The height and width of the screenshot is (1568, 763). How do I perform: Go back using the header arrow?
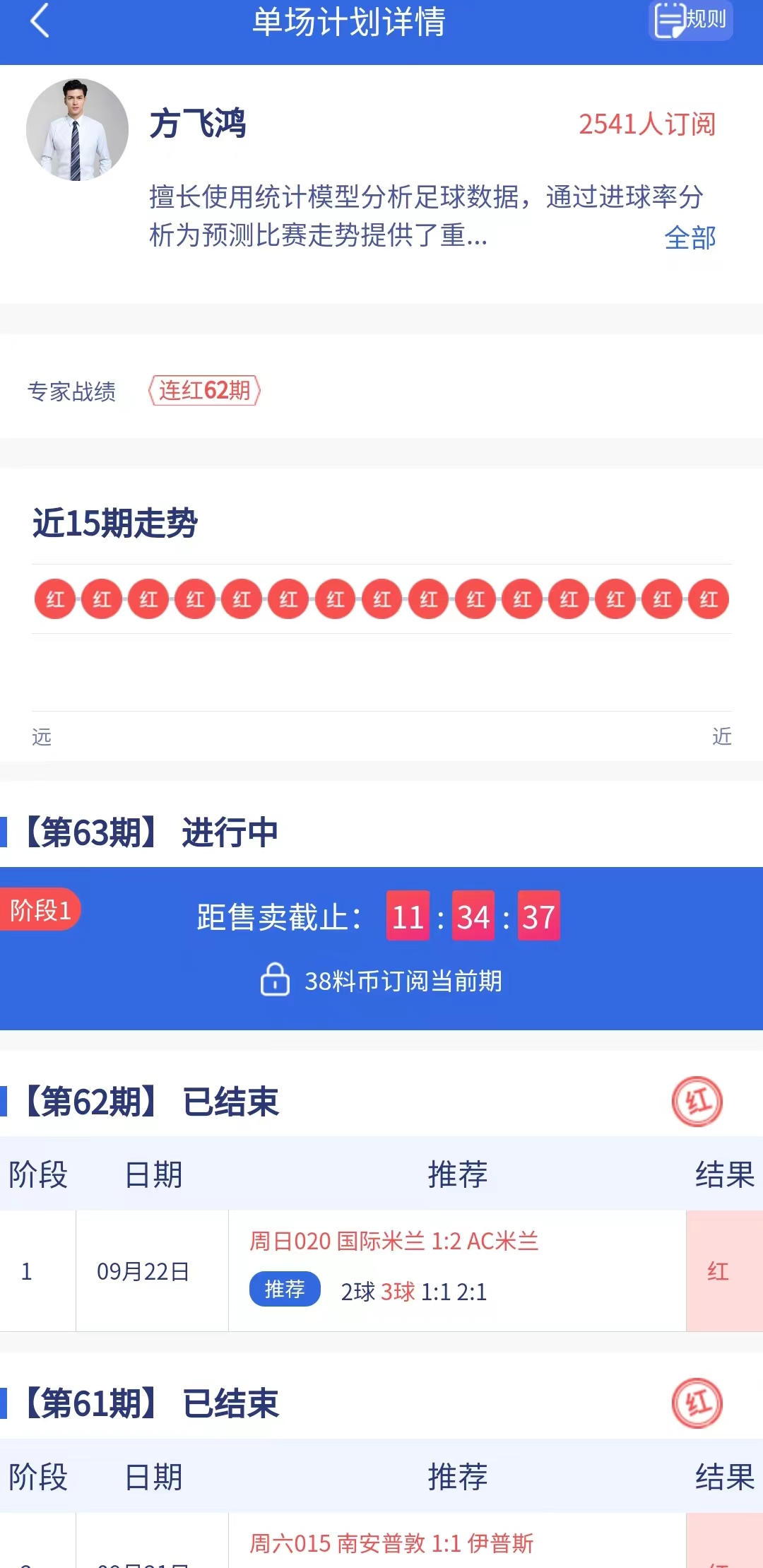point(40,21)
